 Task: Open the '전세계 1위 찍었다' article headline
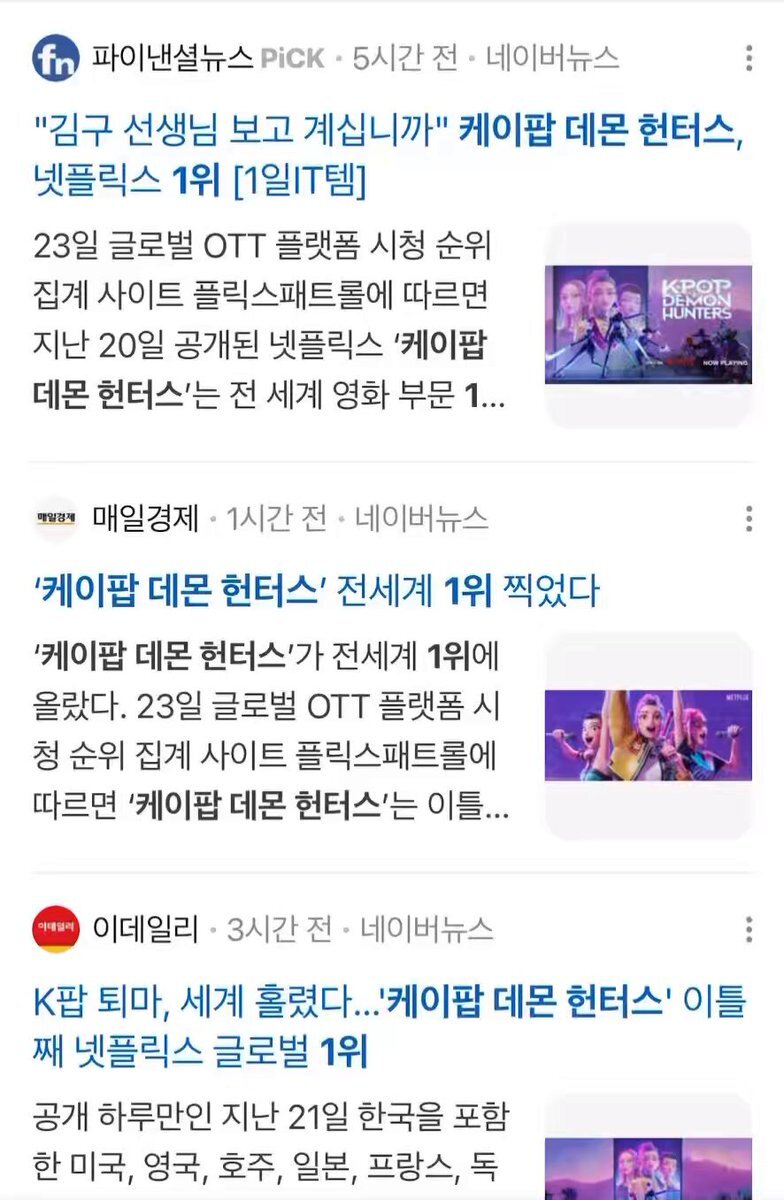[317, 592]
